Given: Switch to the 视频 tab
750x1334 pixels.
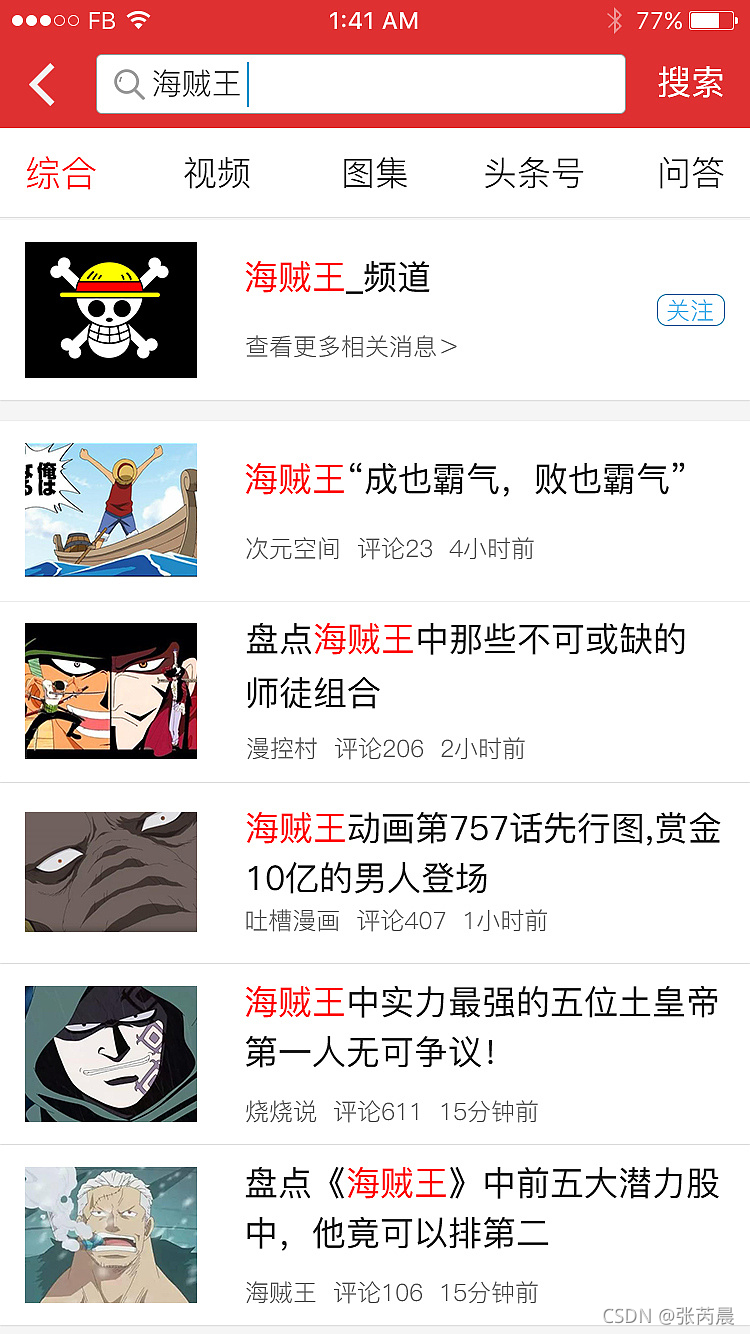Looking at the screenshot, I should [217, 173].
